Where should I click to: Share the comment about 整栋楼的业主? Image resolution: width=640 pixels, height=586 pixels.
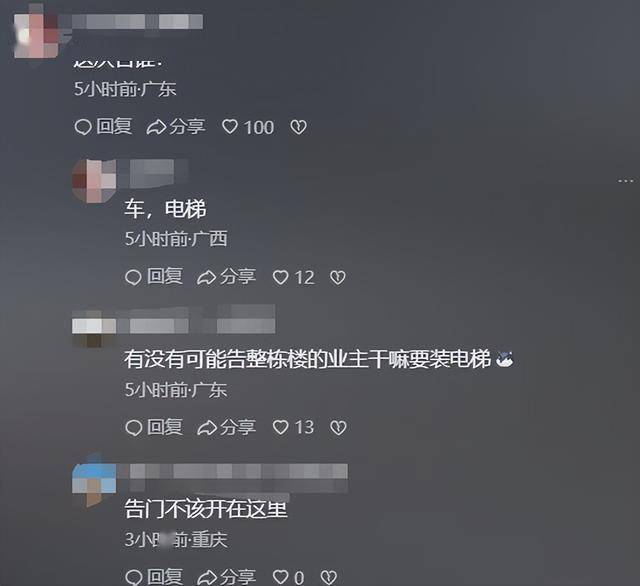(x=226, y=427)
